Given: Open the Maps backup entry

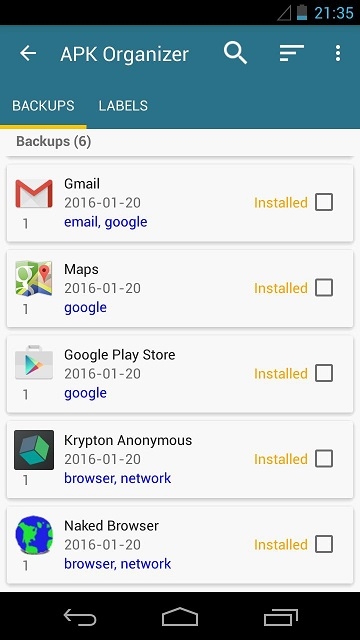Looking at the screenshot, I should [180, 288].
